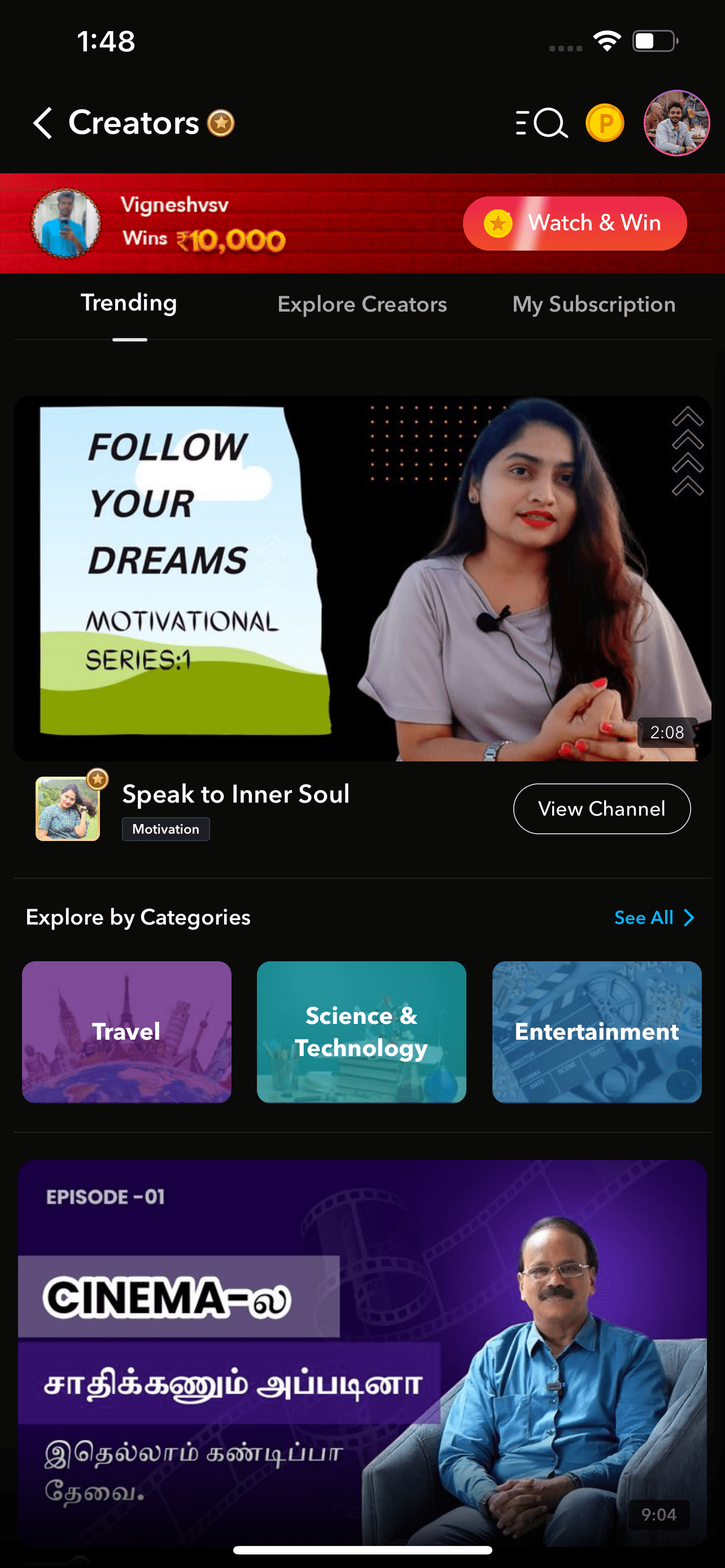Play the Cinema Episode-01 video

[362, 1351]
